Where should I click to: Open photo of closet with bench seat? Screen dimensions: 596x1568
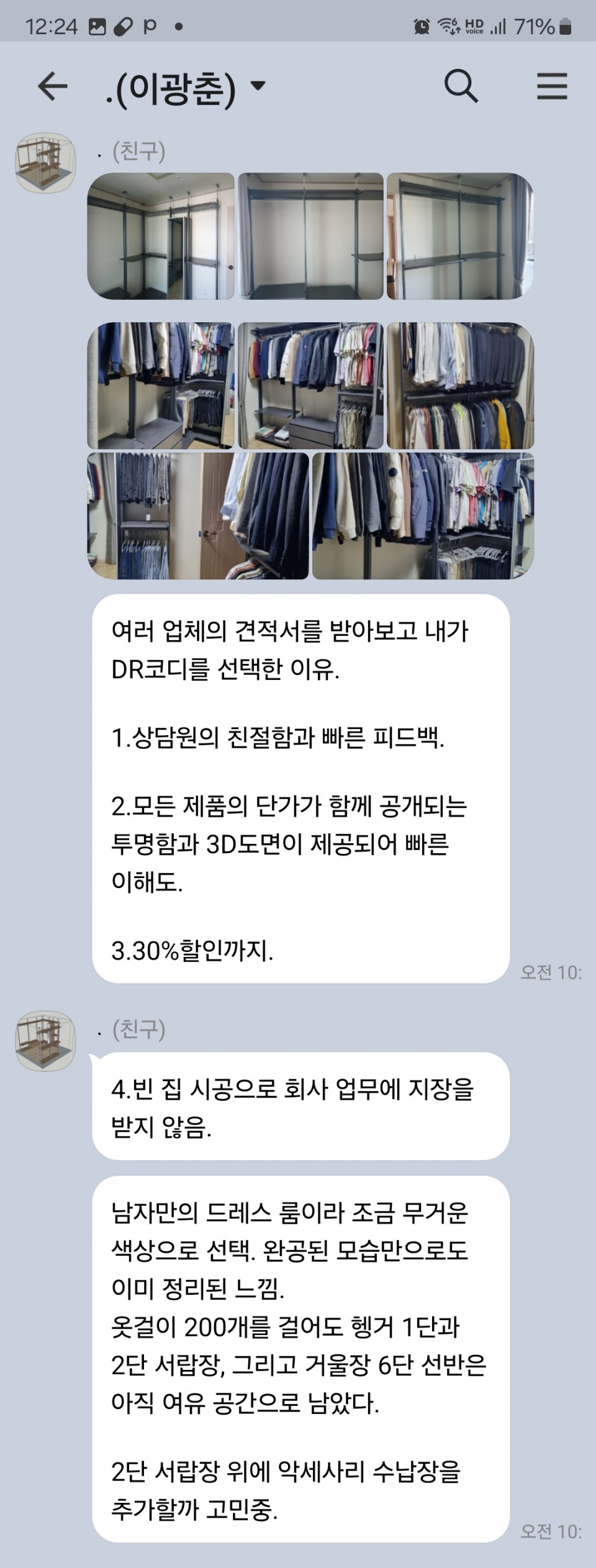161,386
